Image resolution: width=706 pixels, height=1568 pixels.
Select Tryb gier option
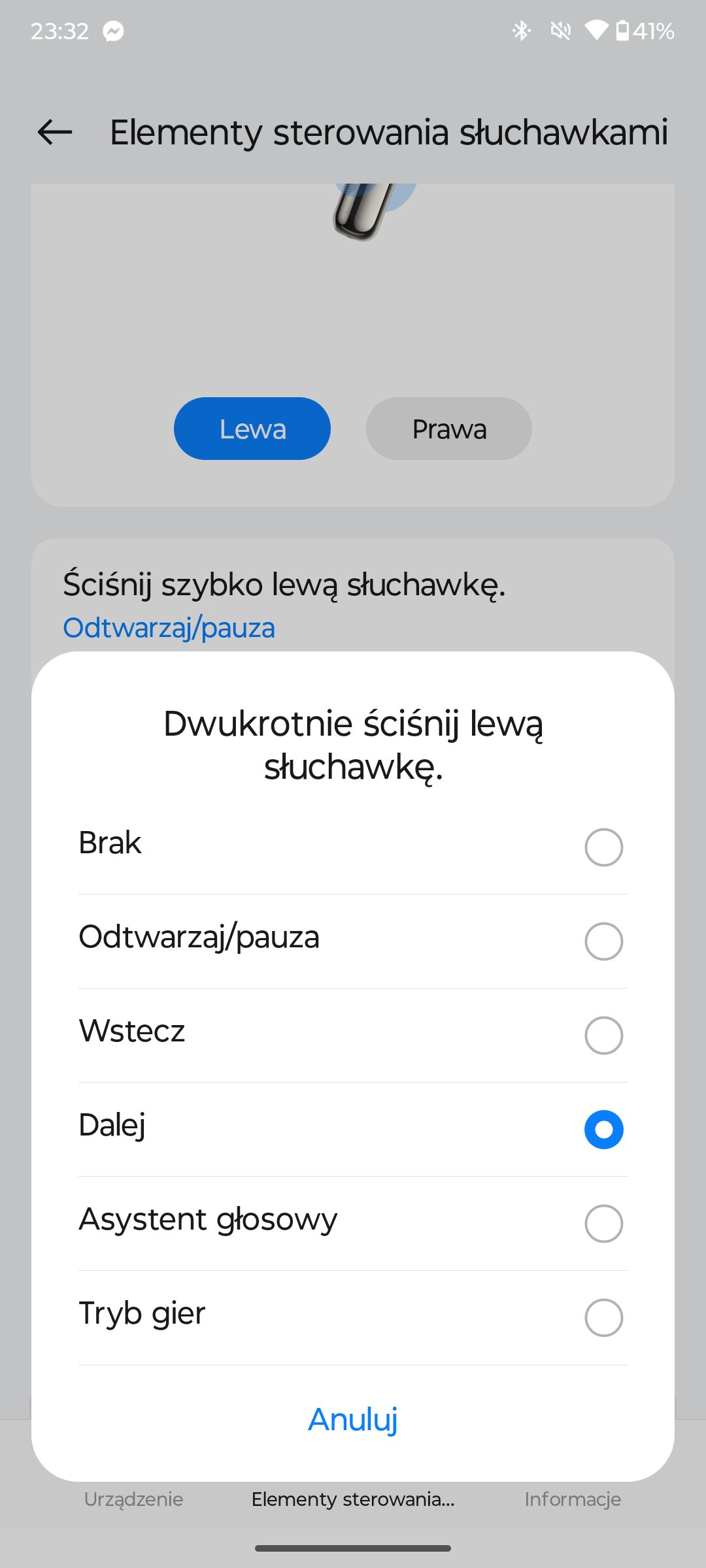353,1317
